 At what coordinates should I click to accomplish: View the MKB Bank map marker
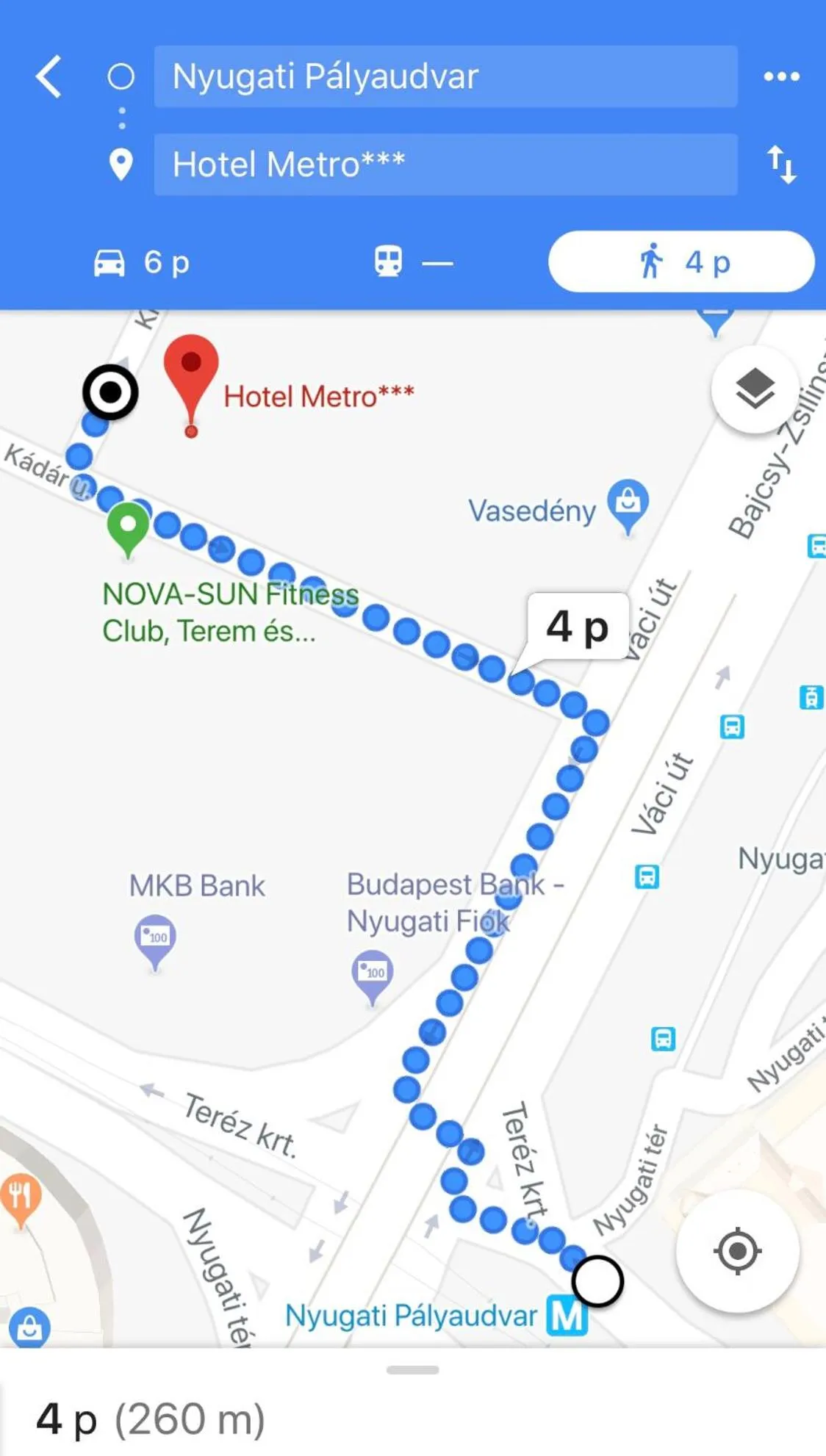pos(155,939)
